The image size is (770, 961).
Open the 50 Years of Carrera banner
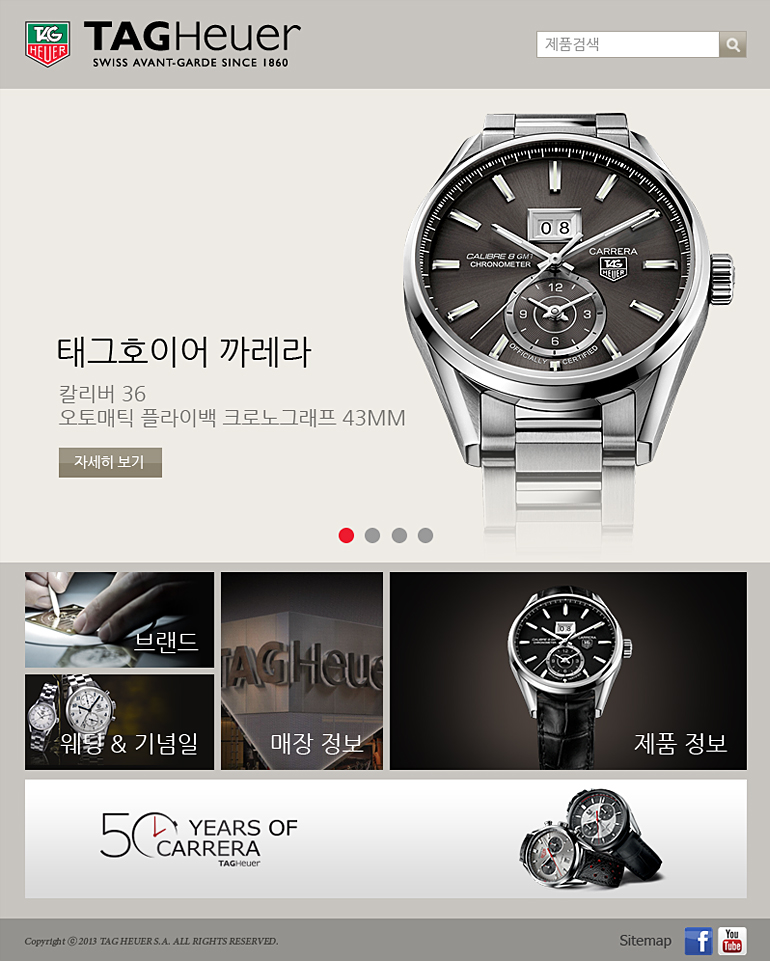(385, 838)
